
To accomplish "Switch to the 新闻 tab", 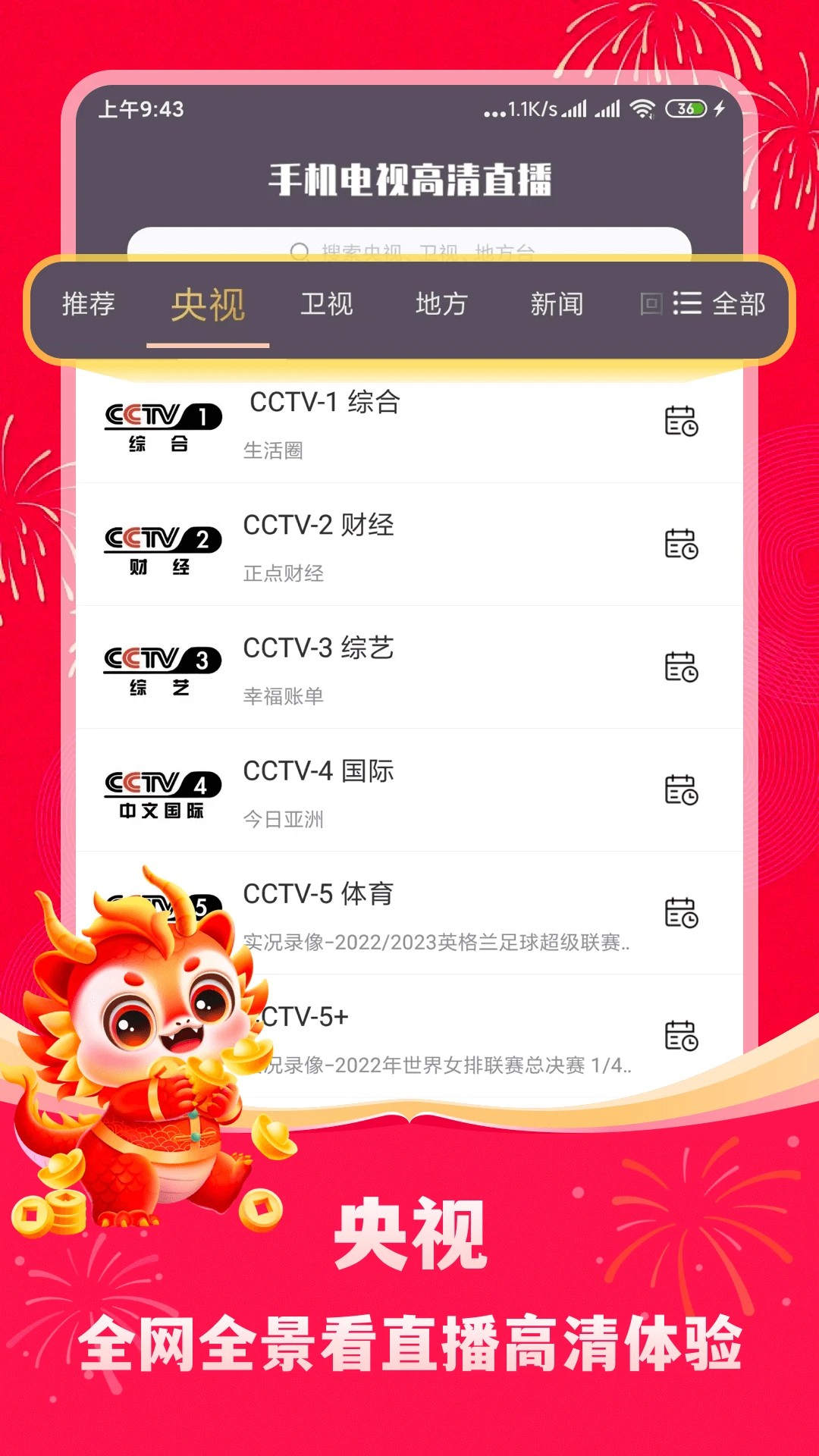I will pos(556,304).
